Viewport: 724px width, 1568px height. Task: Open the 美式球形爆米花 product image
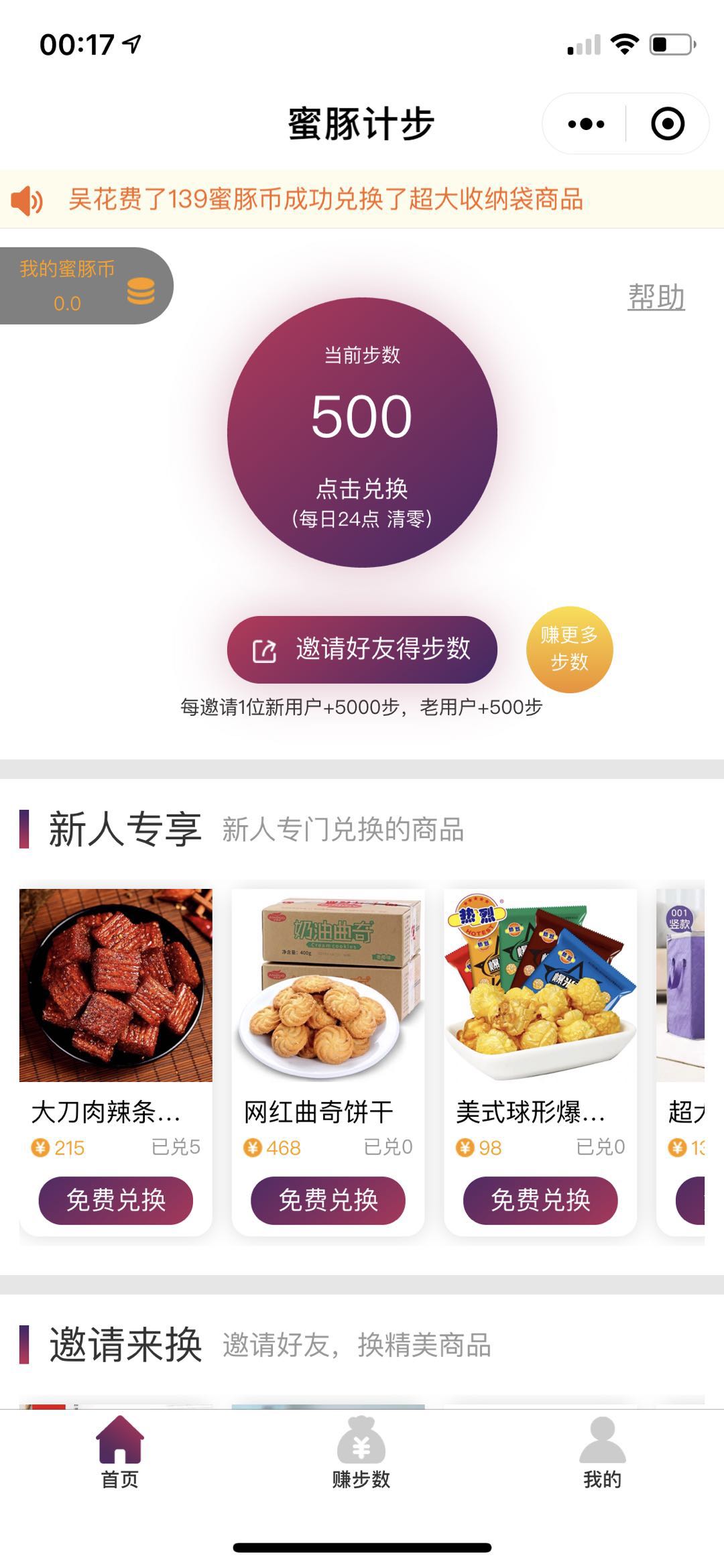click(541, 985)
